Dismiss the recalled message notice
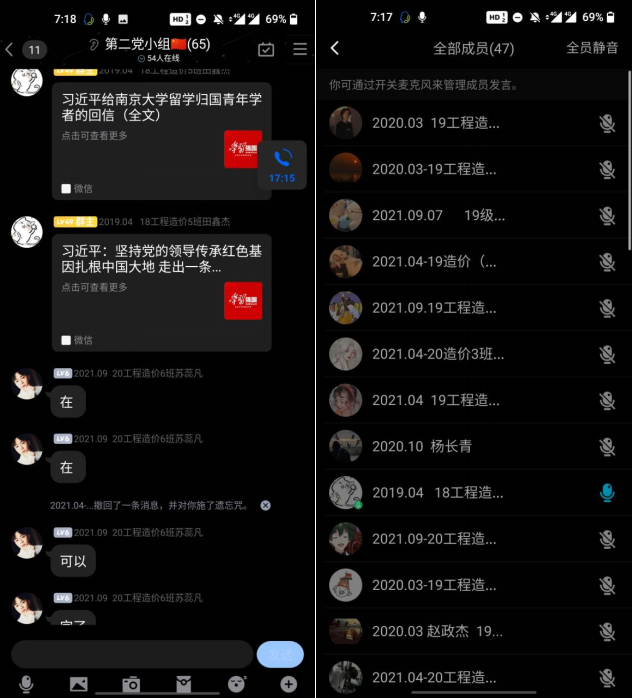The image size is (633, 698). point(266,505)
